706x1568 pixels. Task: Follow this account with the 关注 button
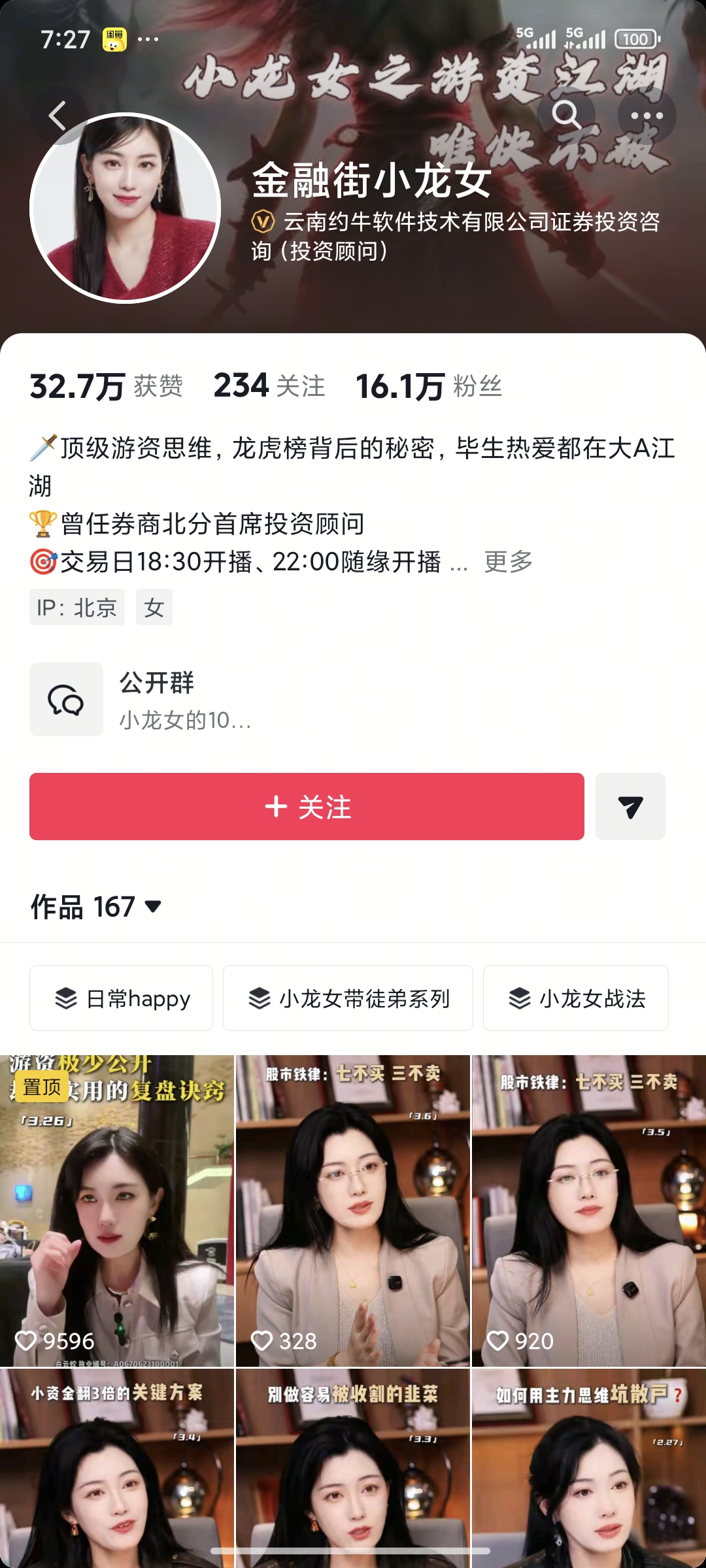(x=307, y=807)
